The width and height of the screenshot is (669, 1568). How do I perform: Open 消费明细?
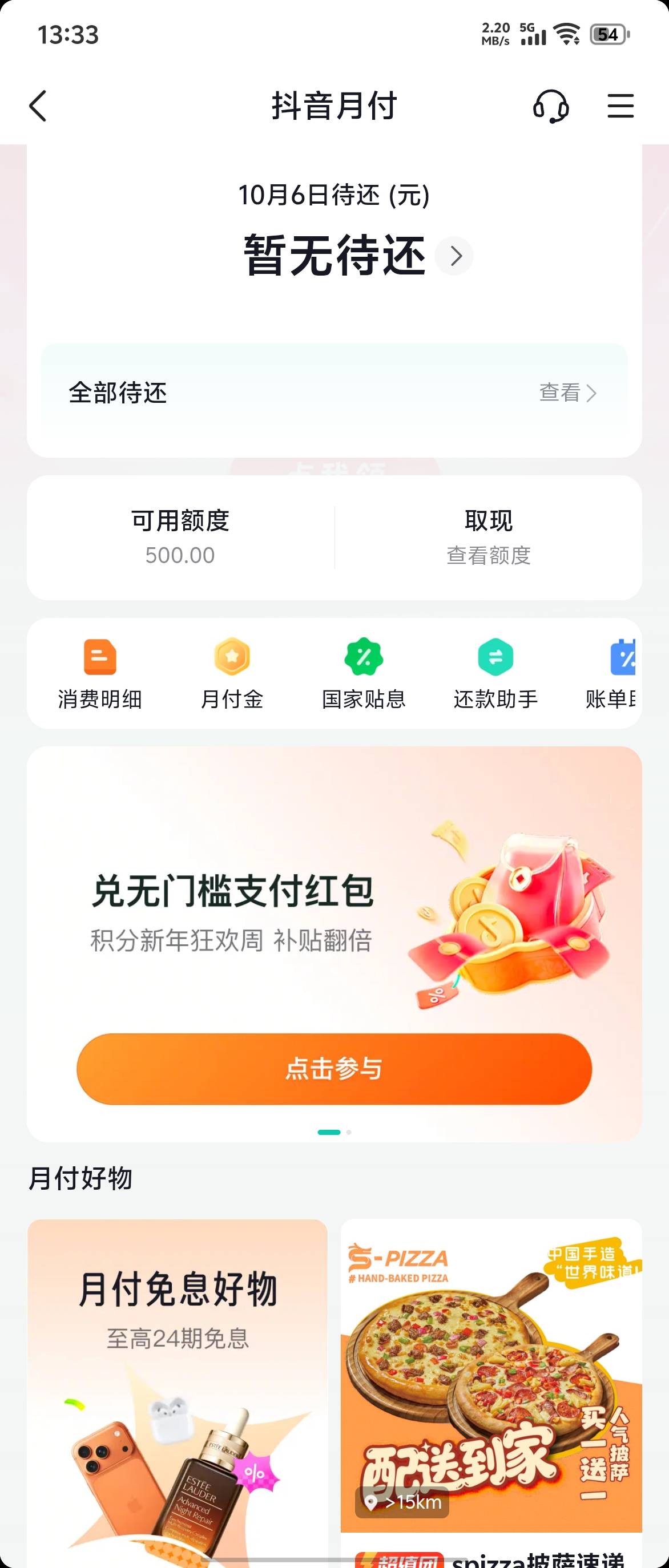click(100, 674)
